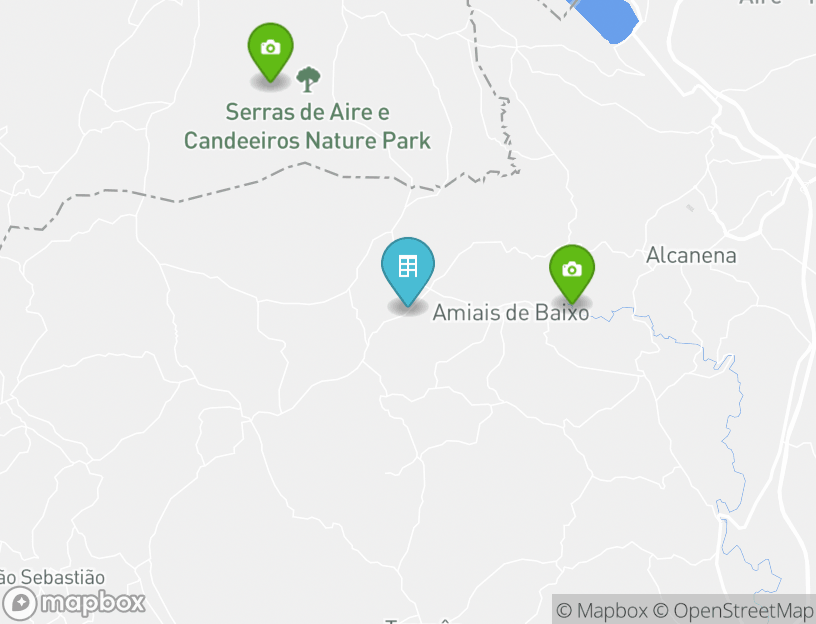The width and height of the screenshot is (816, 624).
Task: Open the © Mapbox attribution link
Action: (602, 610)
